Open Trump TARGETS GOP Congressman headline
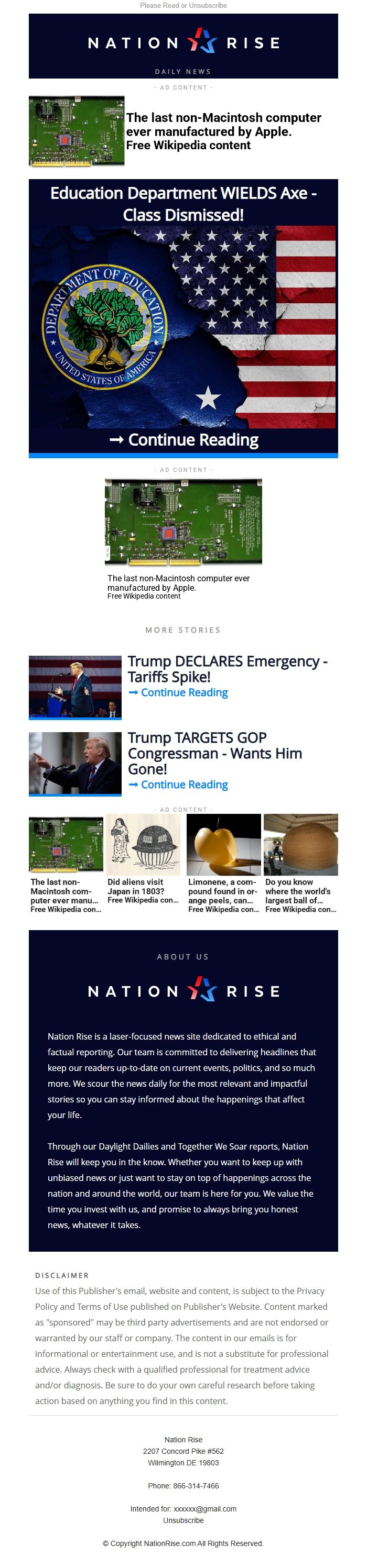 click(x=214, y=753)
